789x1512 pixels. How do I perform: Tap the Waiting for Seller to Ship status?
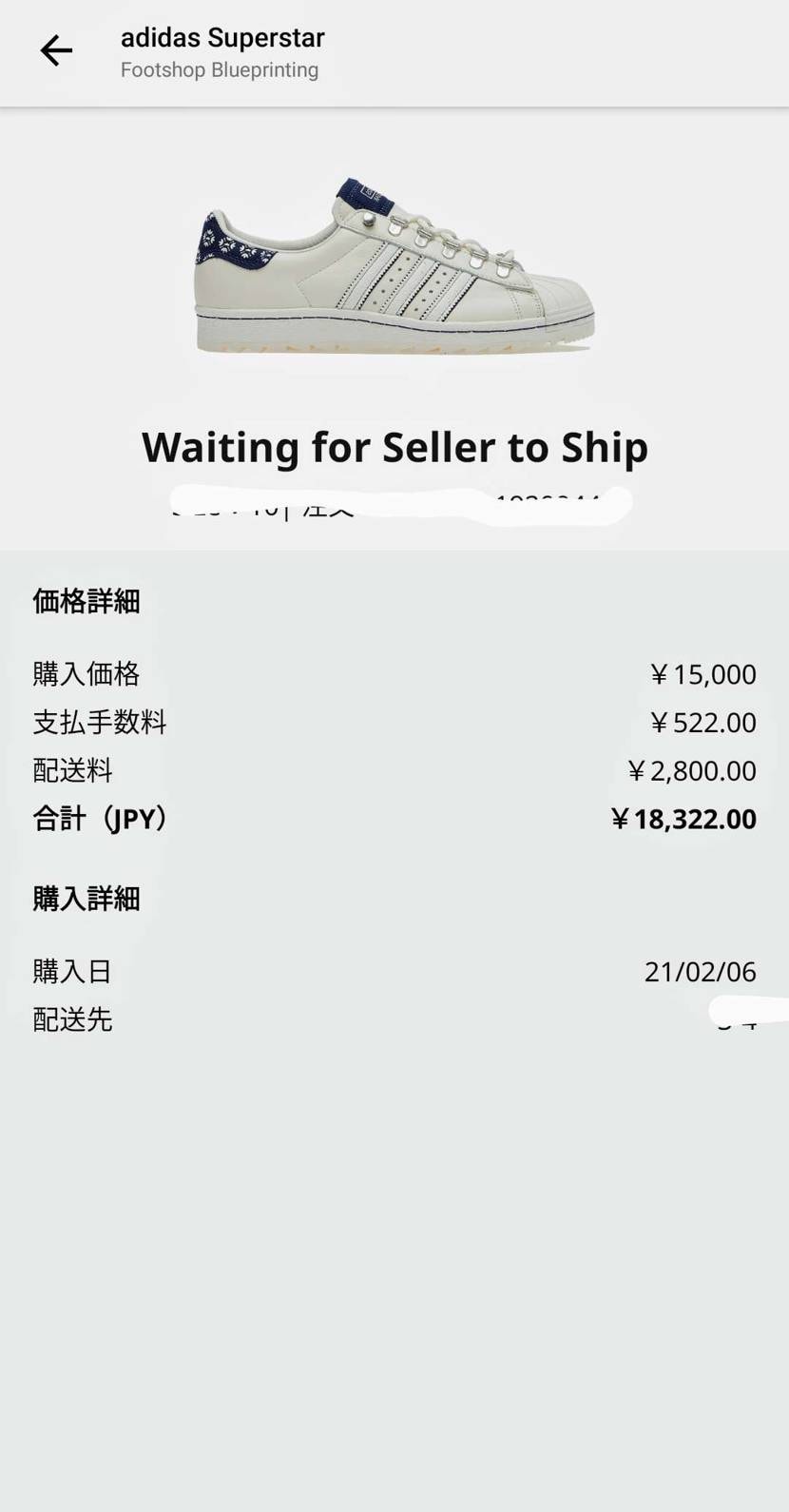394,446
